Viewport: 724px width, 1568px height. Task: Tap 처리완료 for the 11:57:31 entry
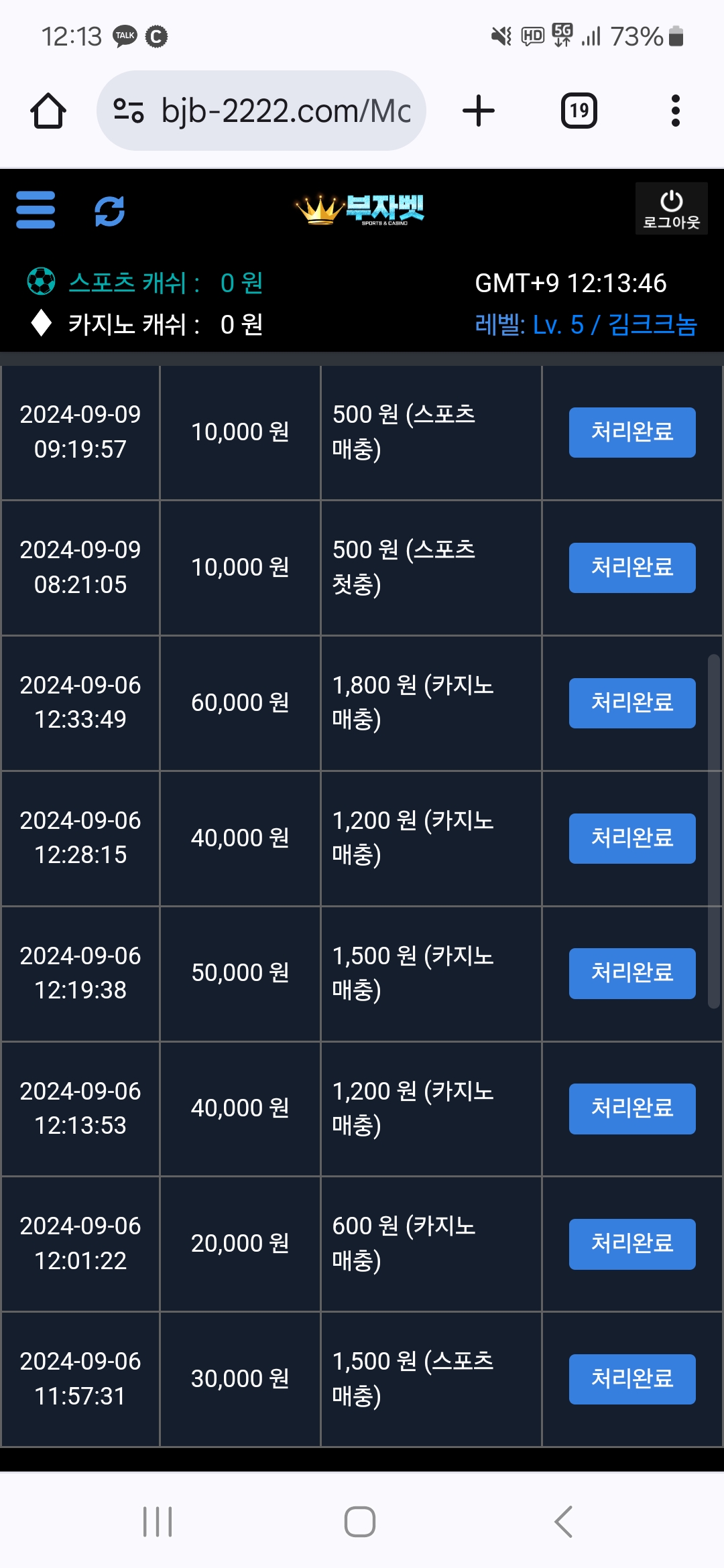click(x=632, y=1379)
